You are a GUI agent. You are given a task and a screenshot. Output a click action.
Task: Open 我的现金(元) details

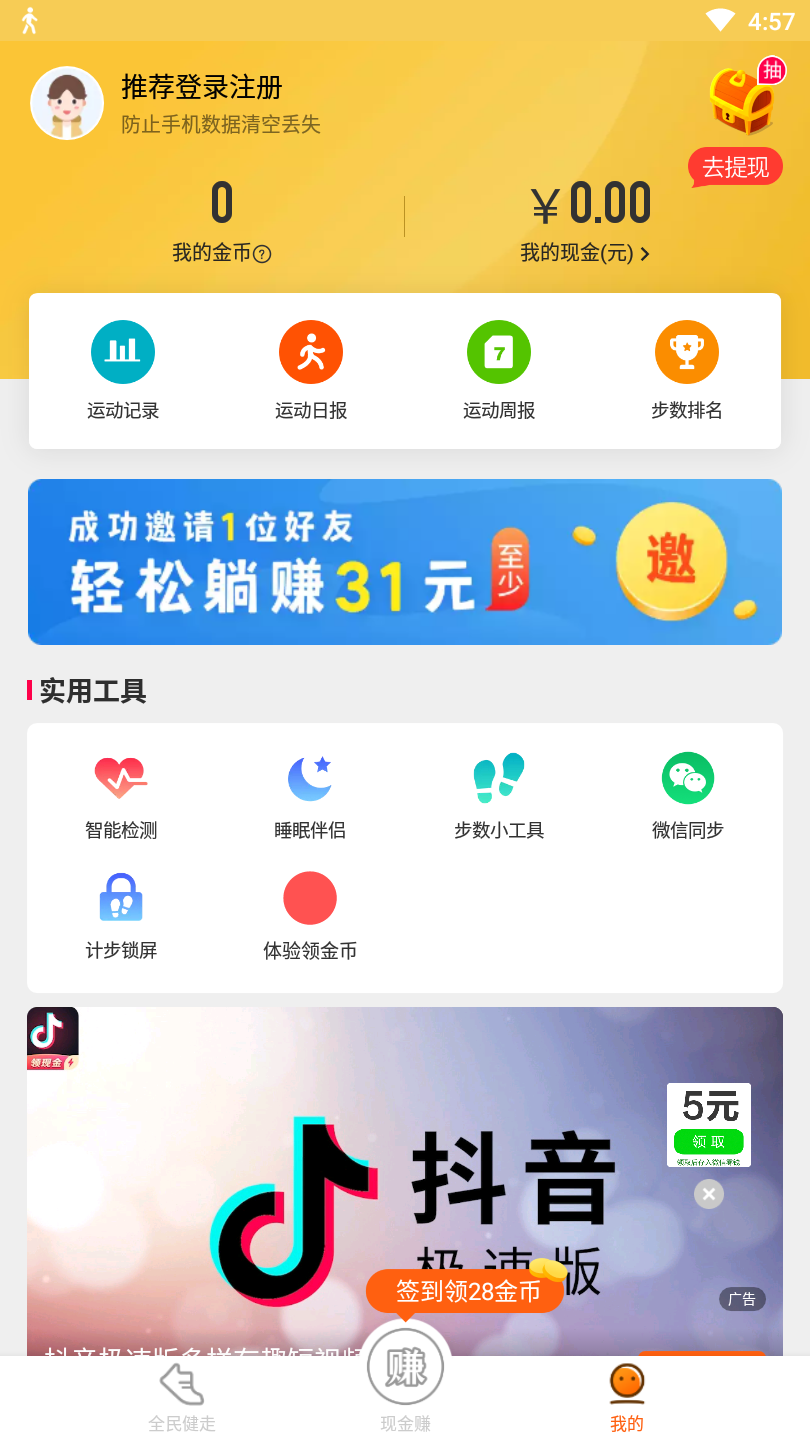tap(585, 253)
